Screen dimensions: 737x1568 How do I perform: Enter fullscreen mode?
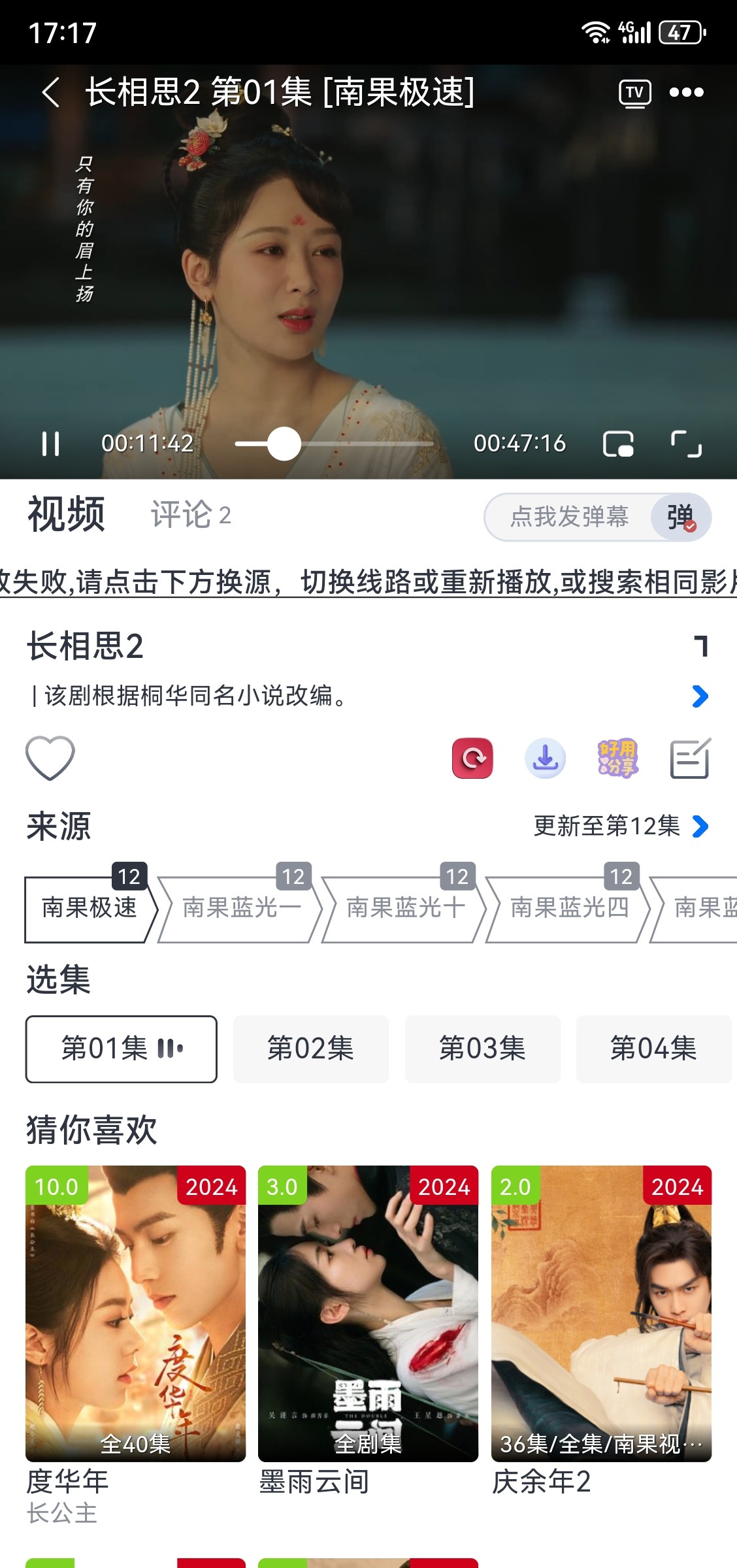pyautogui.click(x=686, y=444)
